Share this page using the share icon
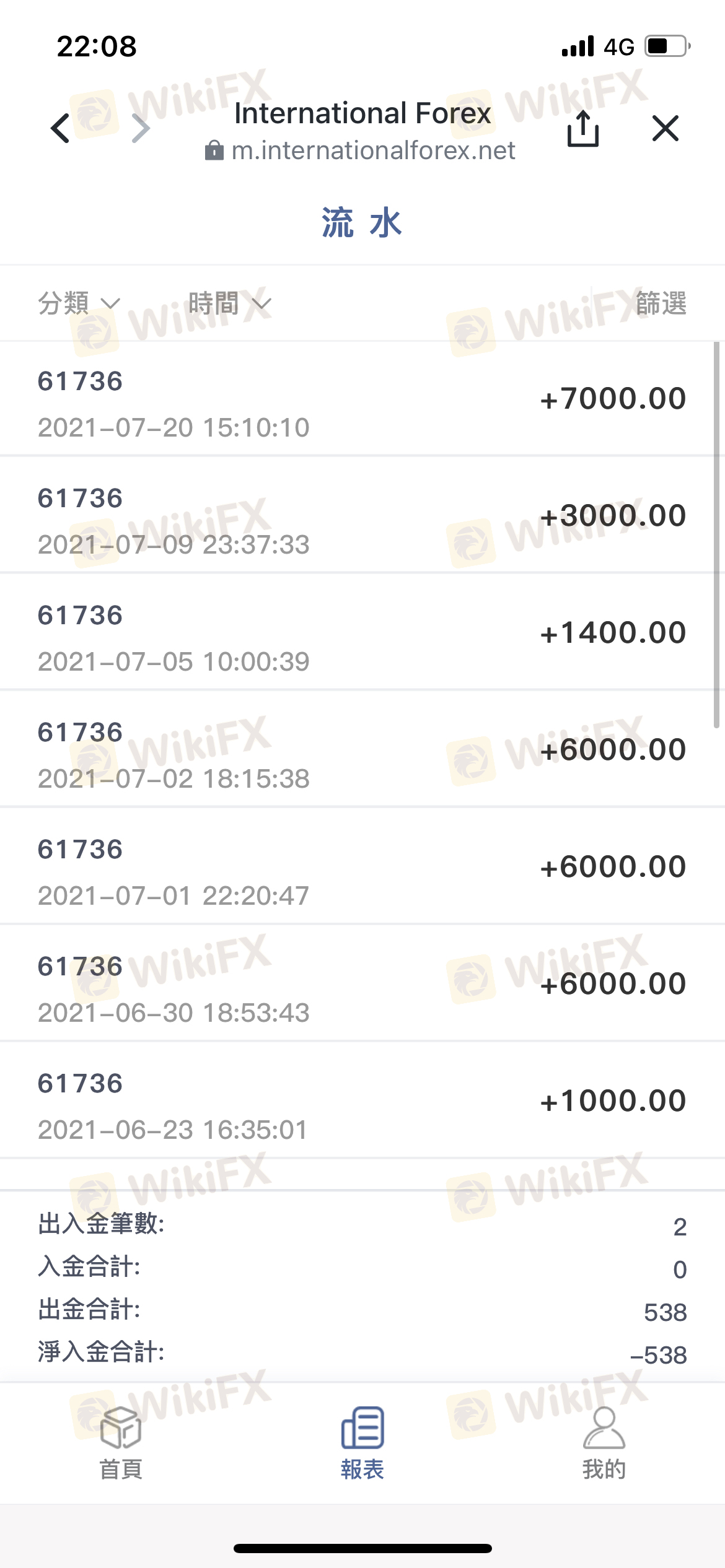The image size is (725, 1568). coord(583,129)
